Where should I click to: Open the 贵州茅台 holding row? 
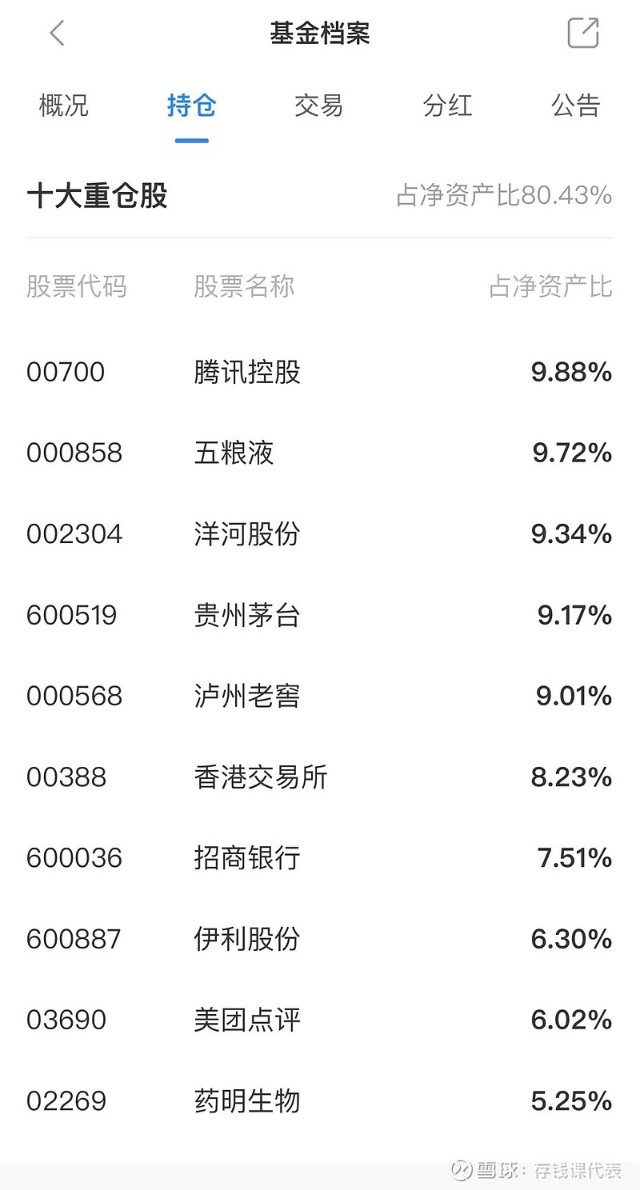247,615
